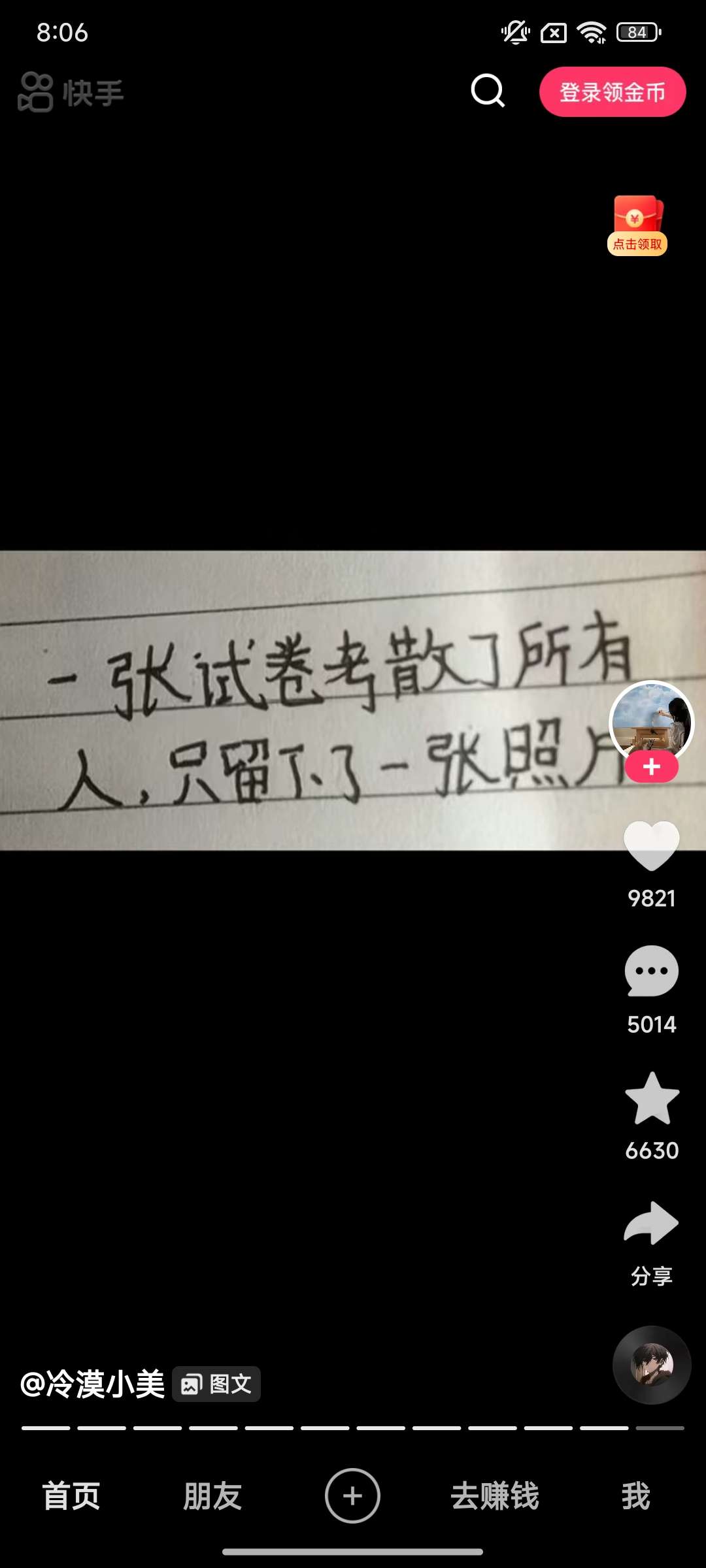Image resolution: width=706 pixels, height=1568 pixels.
Task: Tap the 图文 tag chip
Action: coord(216,1384)
